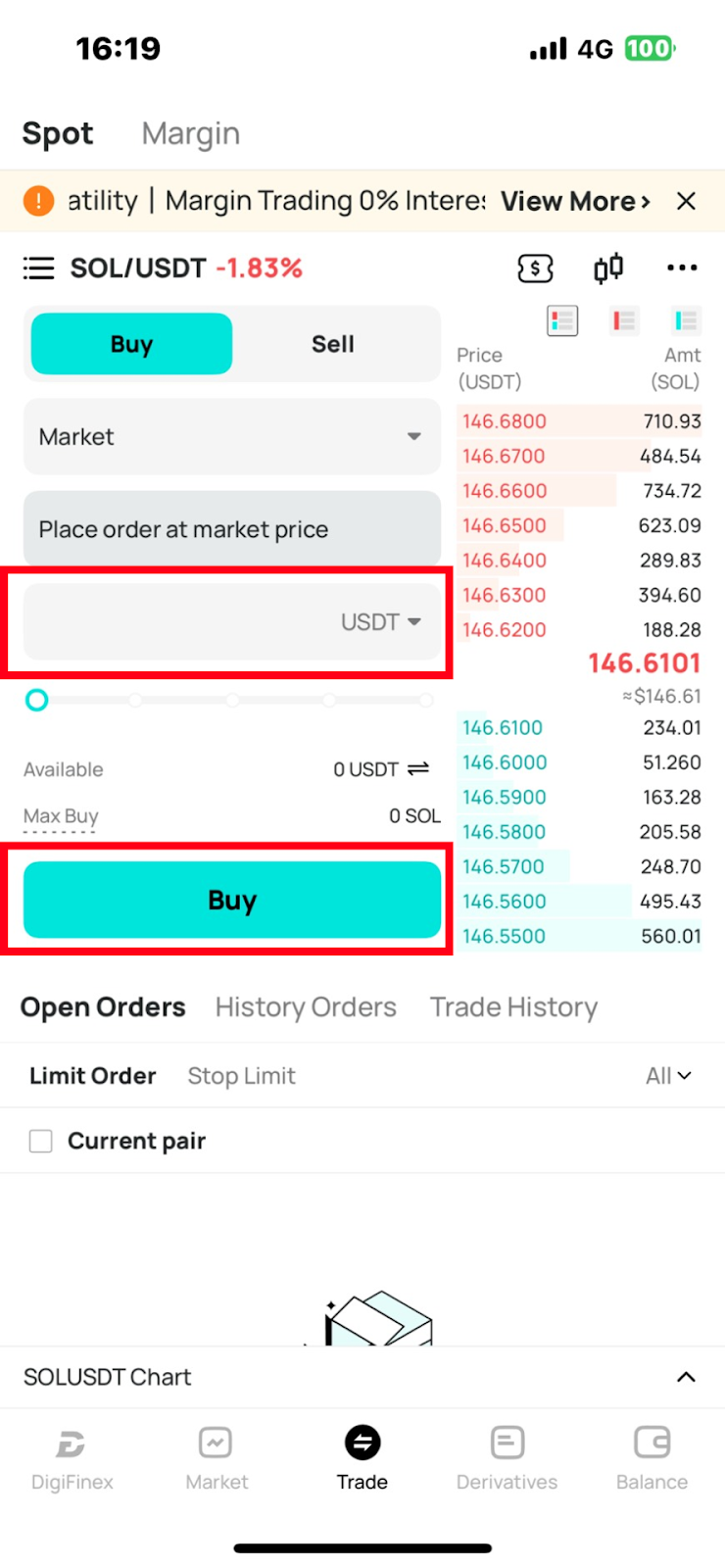Show only sell orders in order book
Image resolution: width=725 pixels, height=1568 pixels.
click(x=624, y=320)
